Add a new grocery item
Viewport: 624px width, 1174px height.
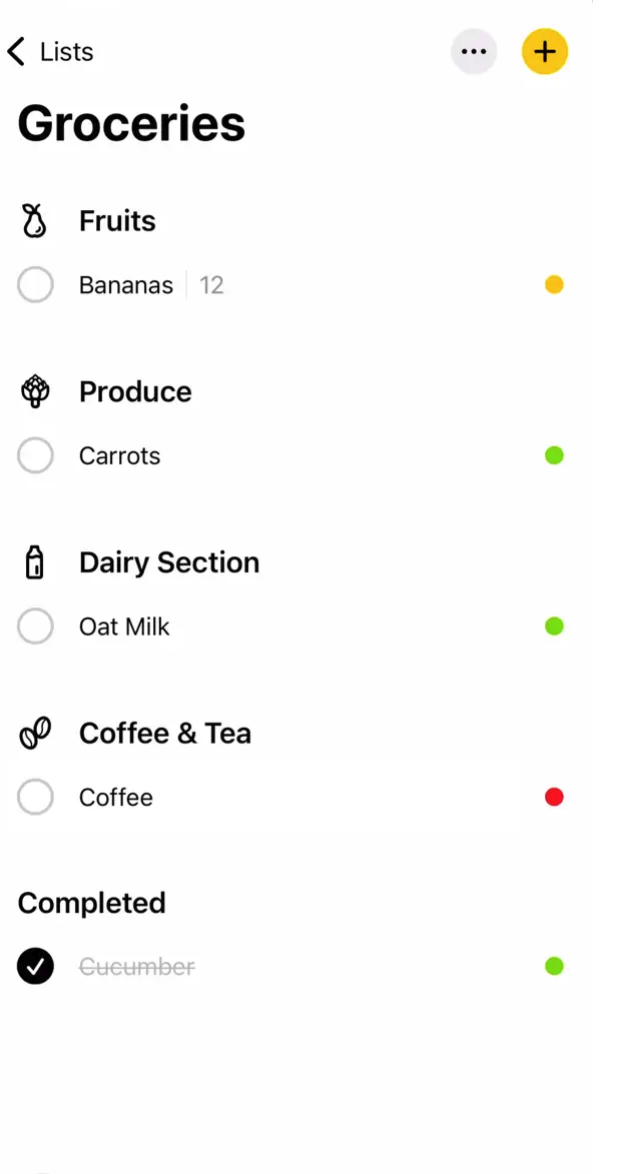(x=545, y=52)
